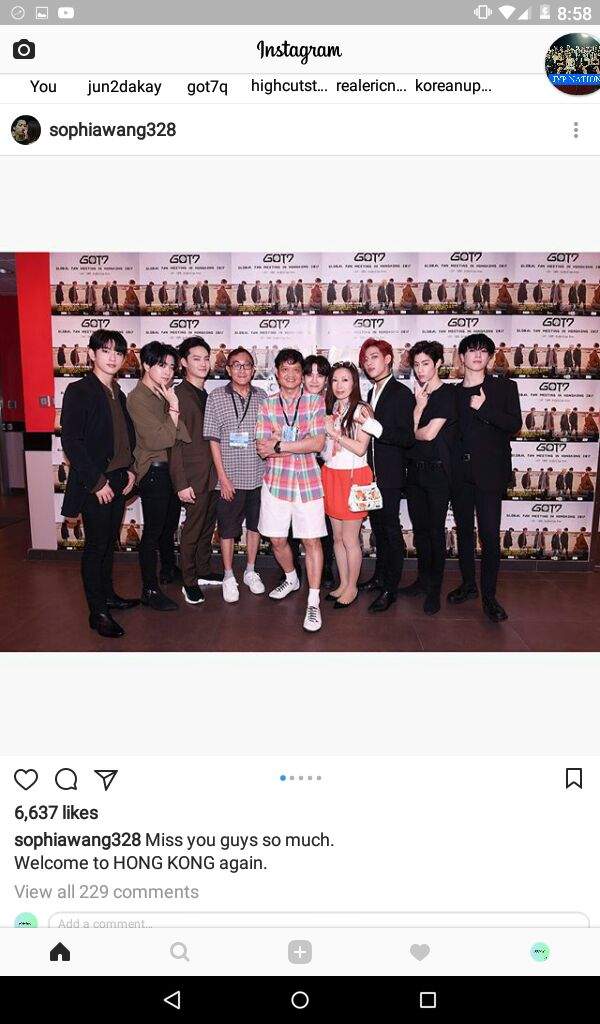Switch to my Profile tab
Viewport: 600px width, 1024px height.
pyautogui.click(x=540, y=952)
